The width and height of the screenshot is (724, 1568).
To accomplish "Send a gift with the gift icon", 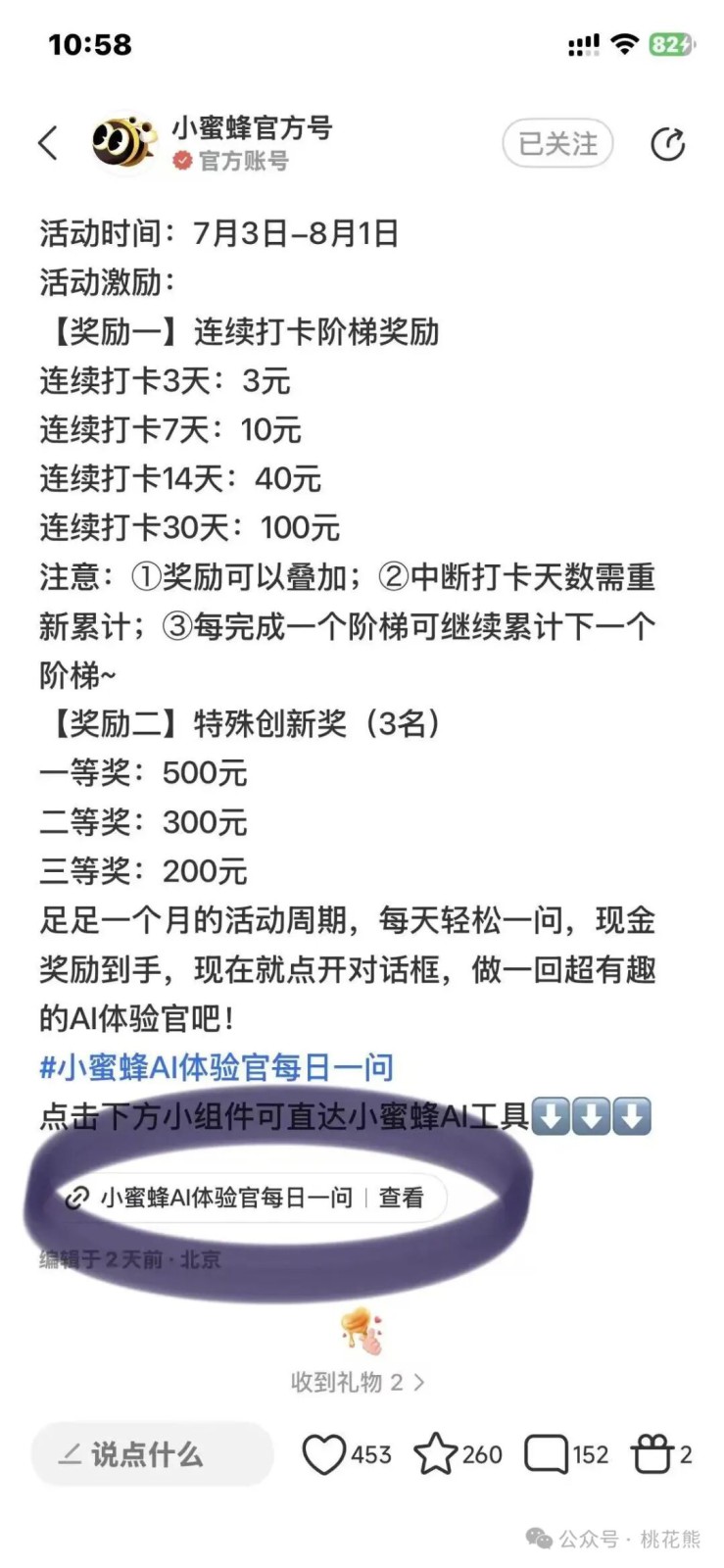I will [x=652, y=1454].
